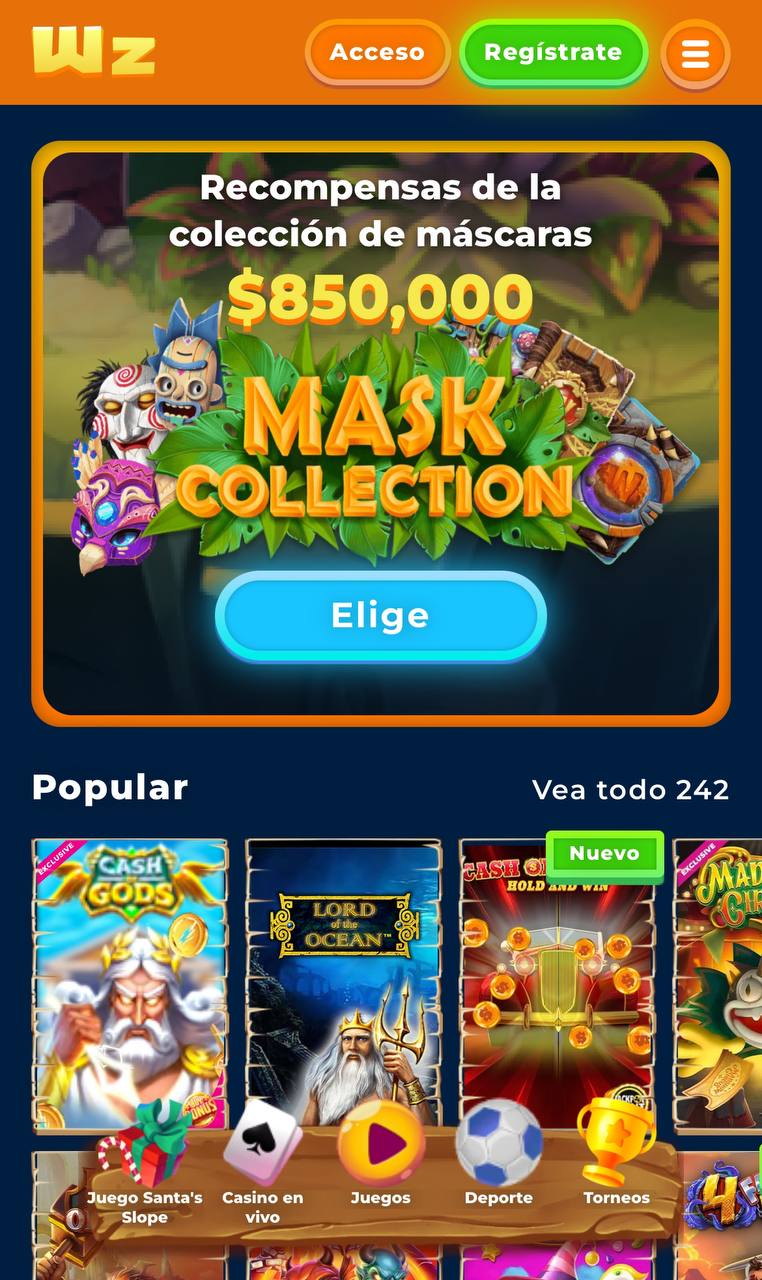Open the Vea todo 242 link
Image resolution: width=762 pixels, height=1280 pixels.
tap(630, 790)
